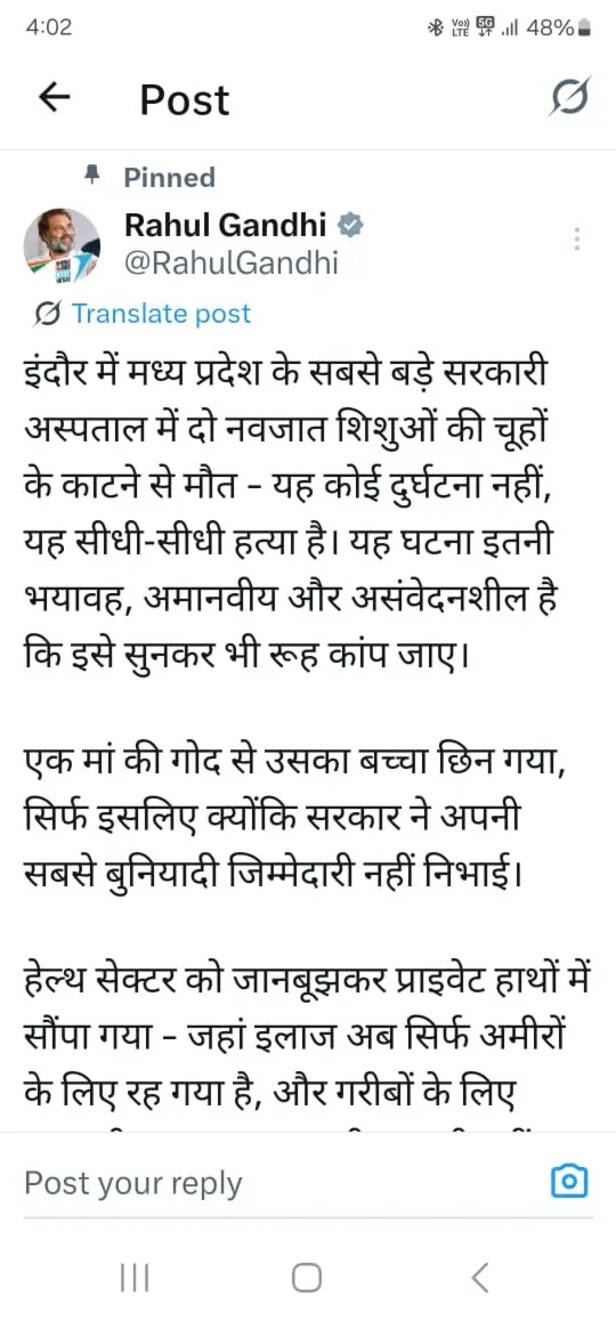This screenshot has height=1321, width=616.
Task: Open the post's three-dot overflow menu
Action: [x=577, y=239]
